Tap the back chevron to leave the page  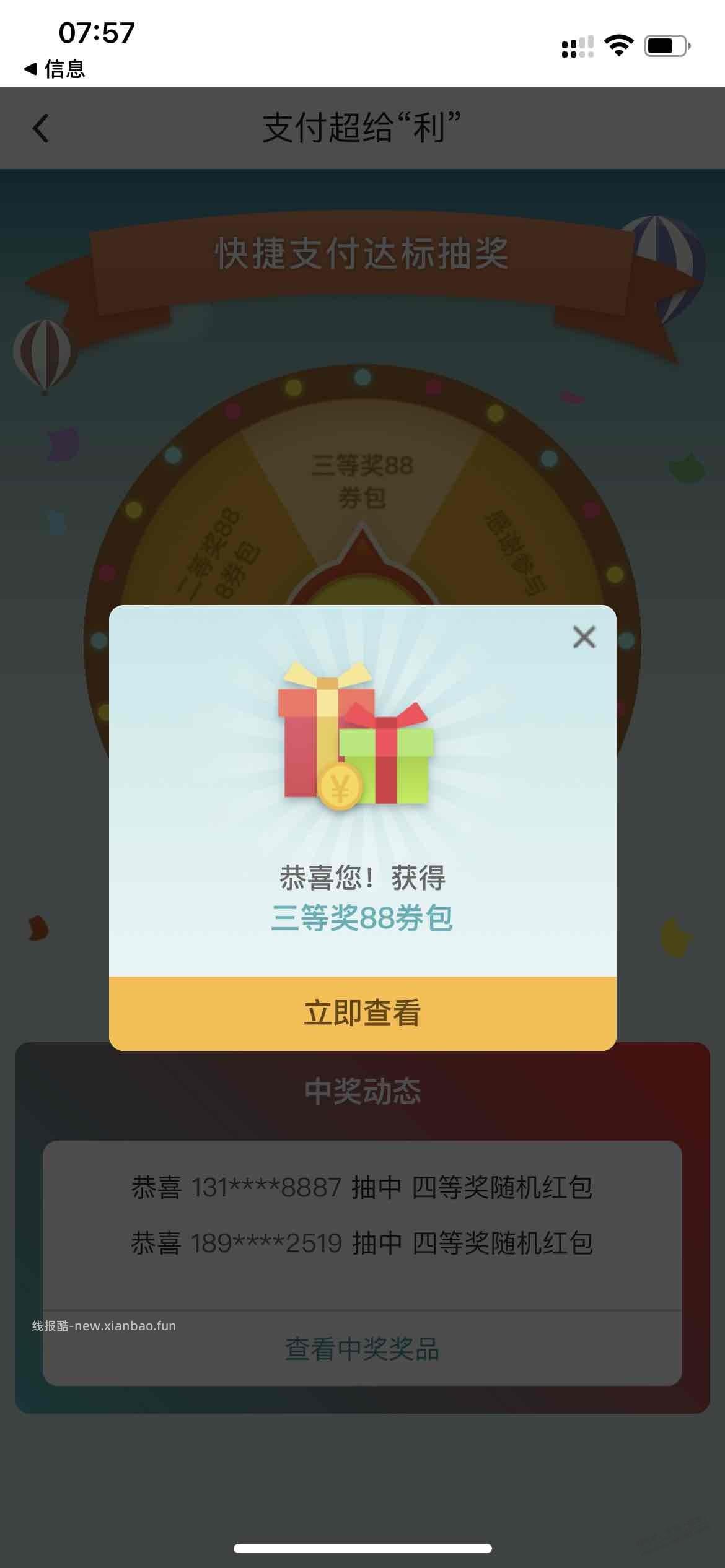(x=40, y=128)
